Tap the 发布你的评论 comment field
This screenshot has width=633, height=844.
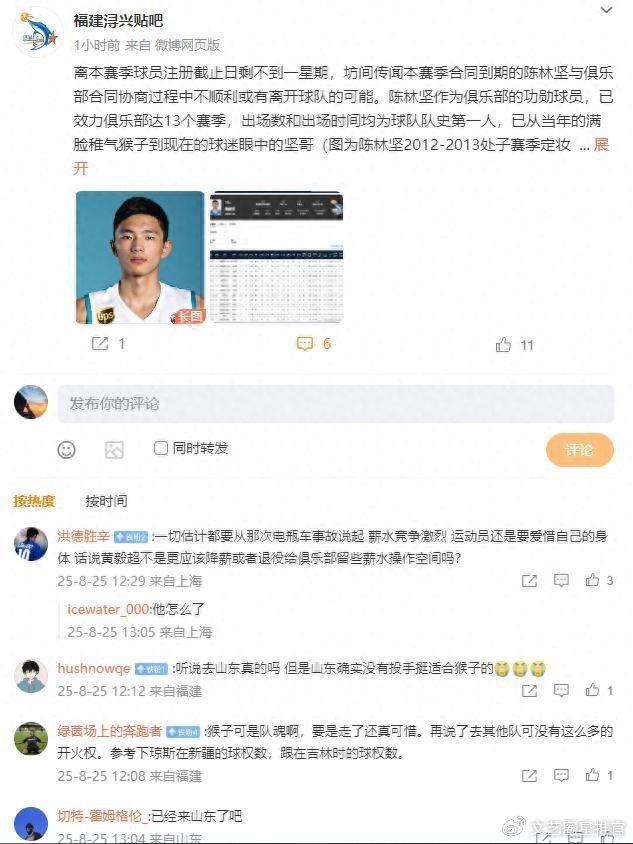coord(335,404)
